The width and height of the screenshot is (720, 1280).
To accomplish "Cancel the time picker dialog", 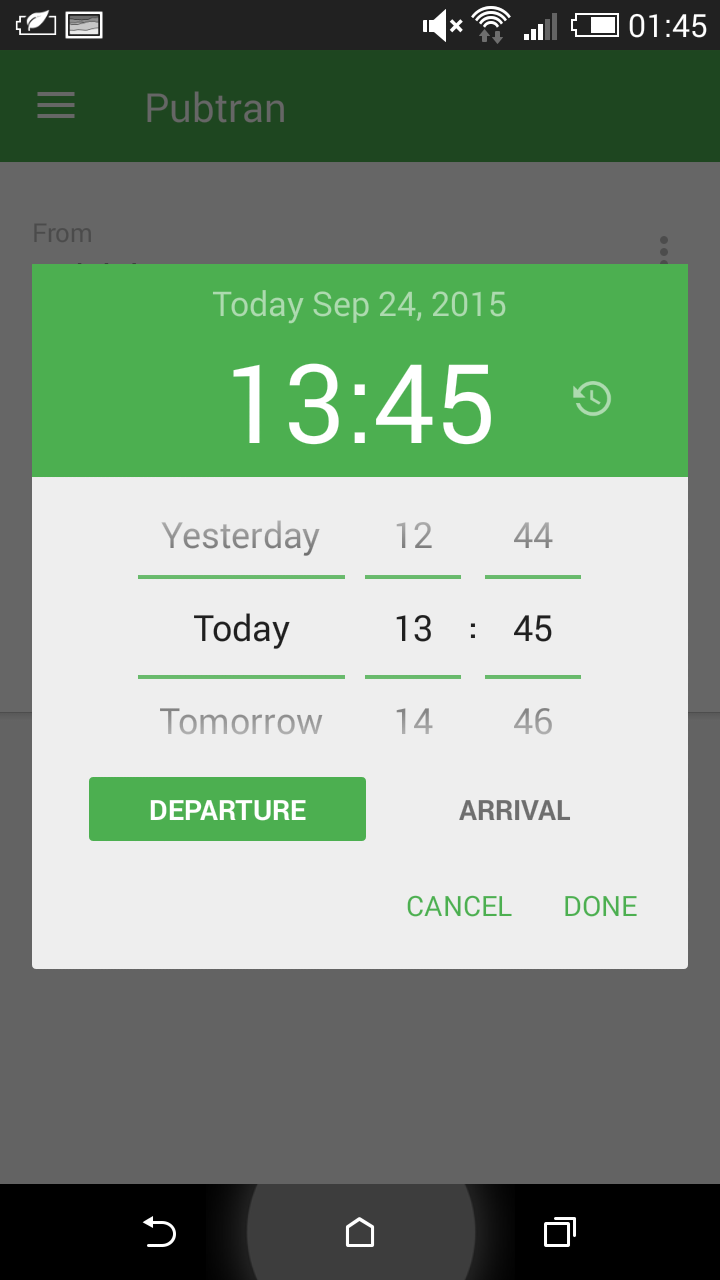I will coord(459,906).
